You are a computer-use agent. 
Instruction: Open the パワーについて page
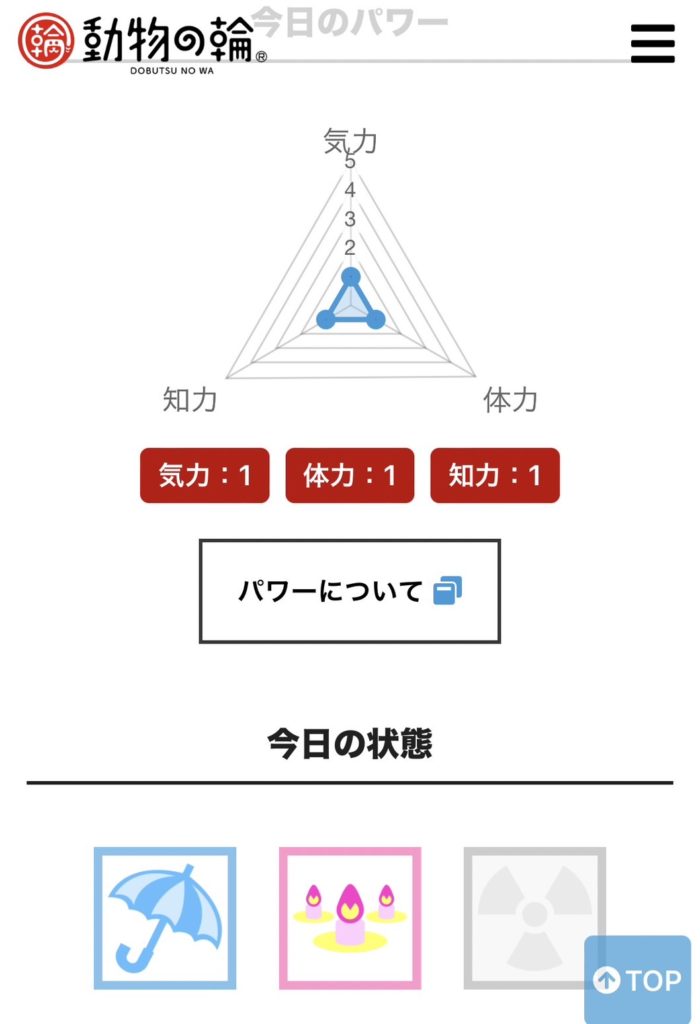pyautogui.click(x=349, y=591)
